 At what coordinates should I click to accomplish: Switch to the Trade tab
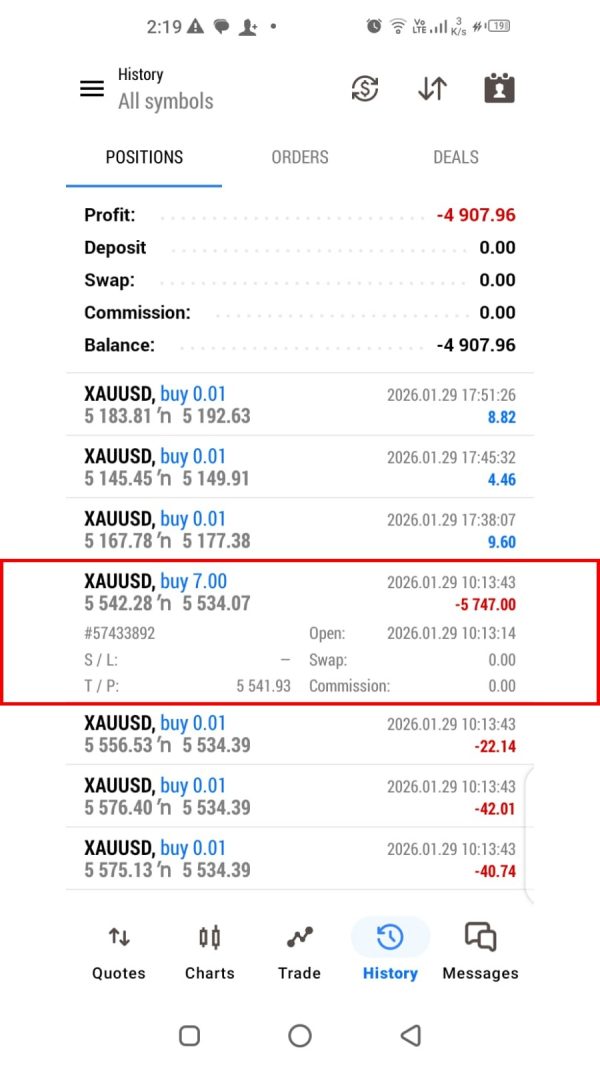point(299,953)
